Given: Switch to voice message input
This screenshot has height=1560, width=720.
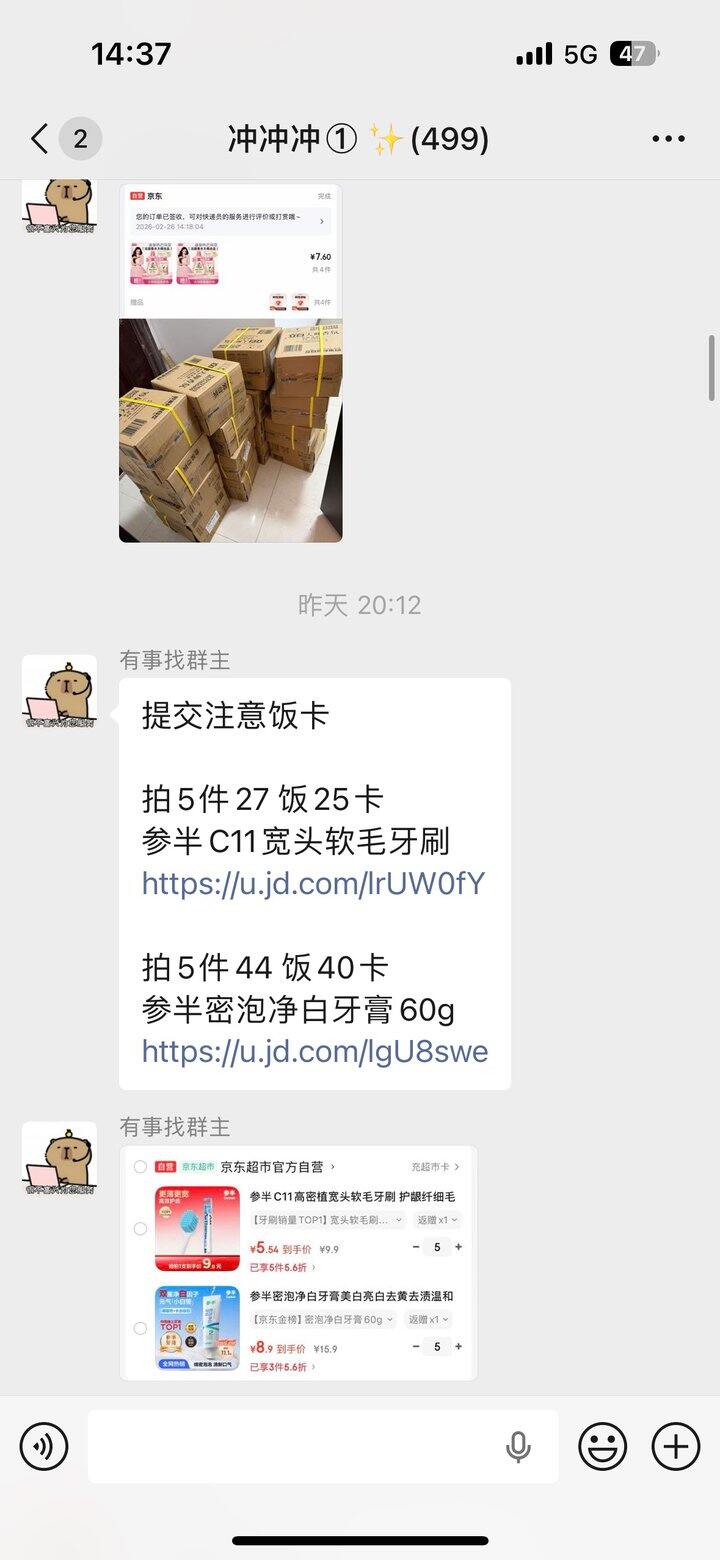Looking at the screenshot, I should 44,1446.
